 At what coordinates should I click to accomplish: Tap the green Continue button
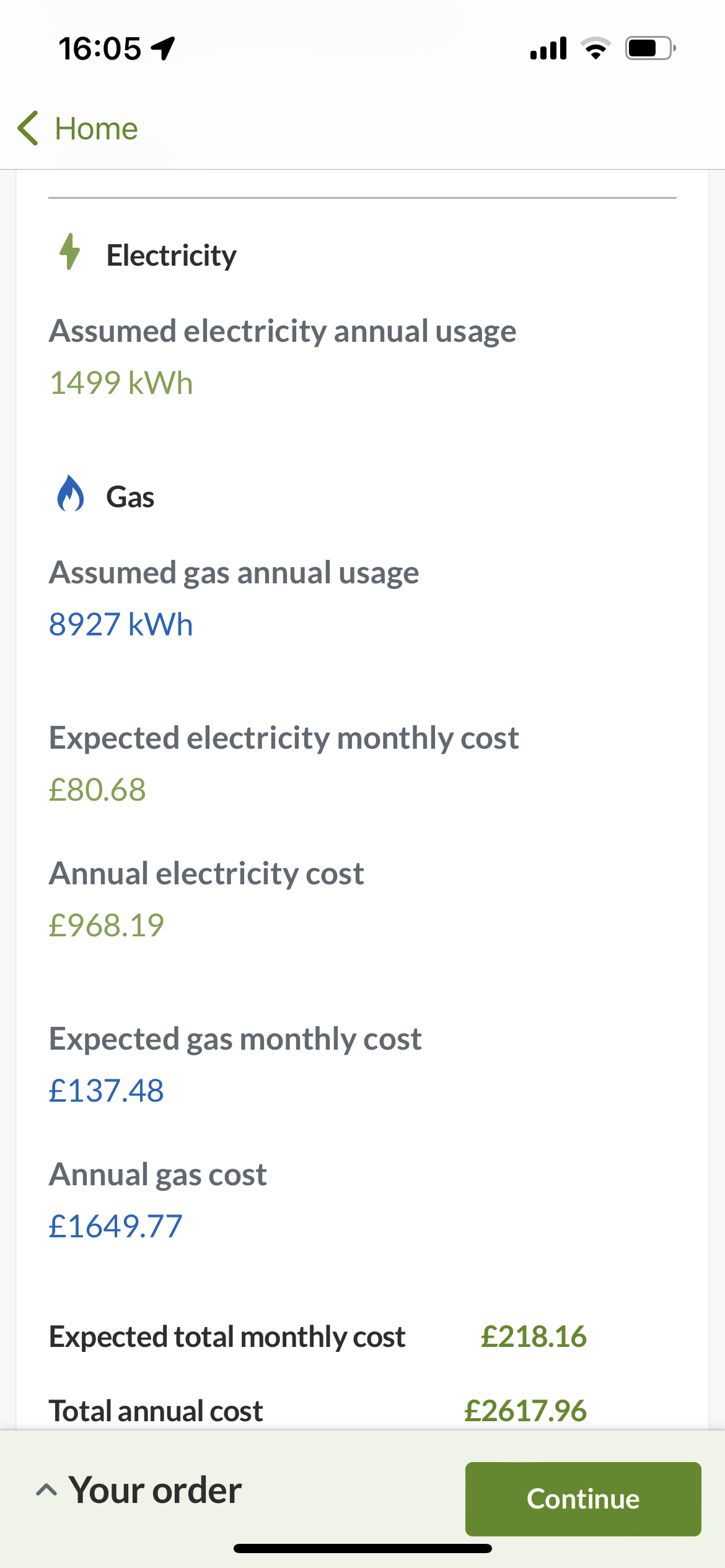click(583, 1499)
